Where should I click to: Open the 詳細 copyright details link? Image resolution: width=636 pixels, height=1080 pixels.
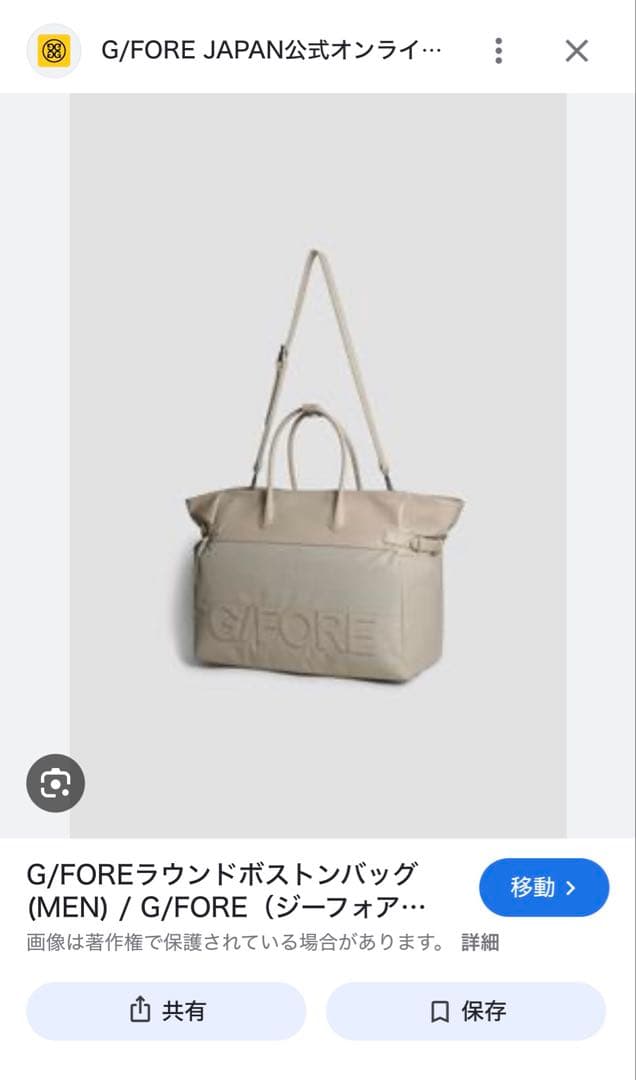click(480, 942)
